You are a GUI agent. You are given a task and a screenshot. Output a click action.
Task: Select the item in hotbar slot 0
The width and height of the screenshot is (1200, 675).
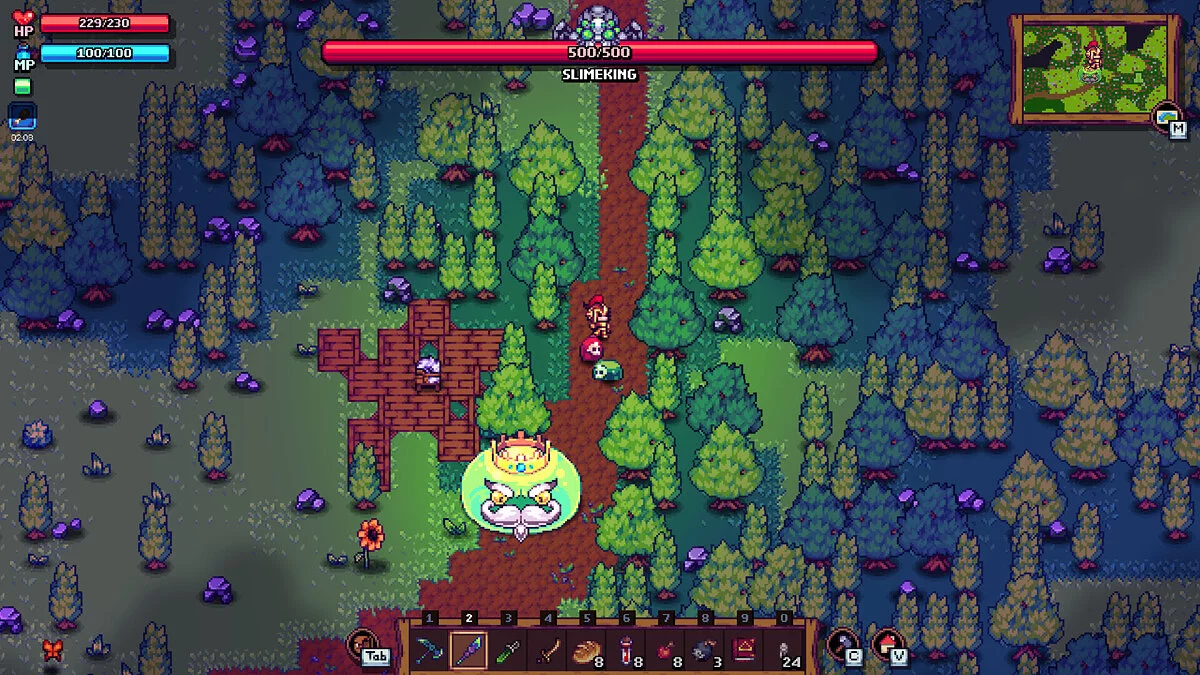tap(783, 651)
